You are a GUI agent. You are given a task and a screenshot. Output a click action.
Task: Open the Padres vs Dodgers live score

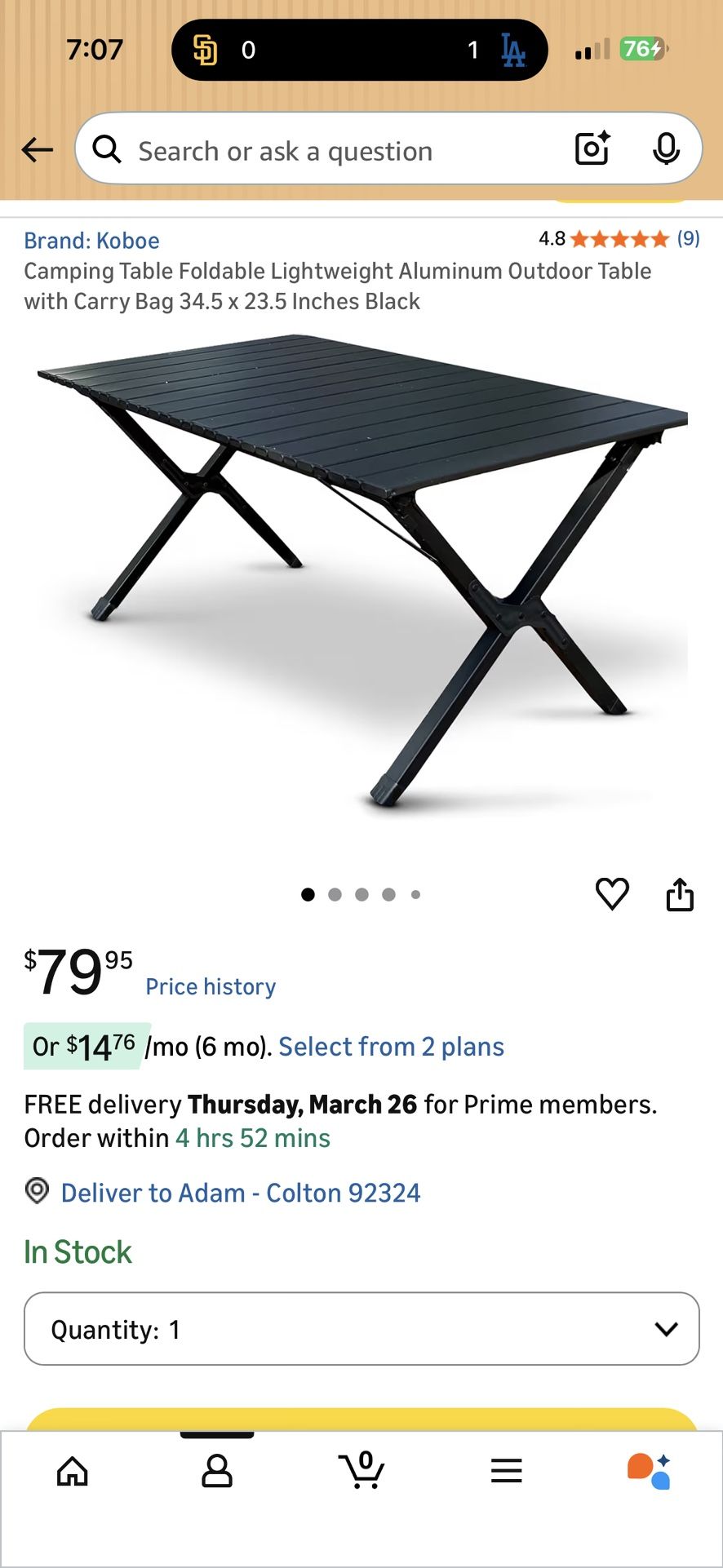pos(359,51)
